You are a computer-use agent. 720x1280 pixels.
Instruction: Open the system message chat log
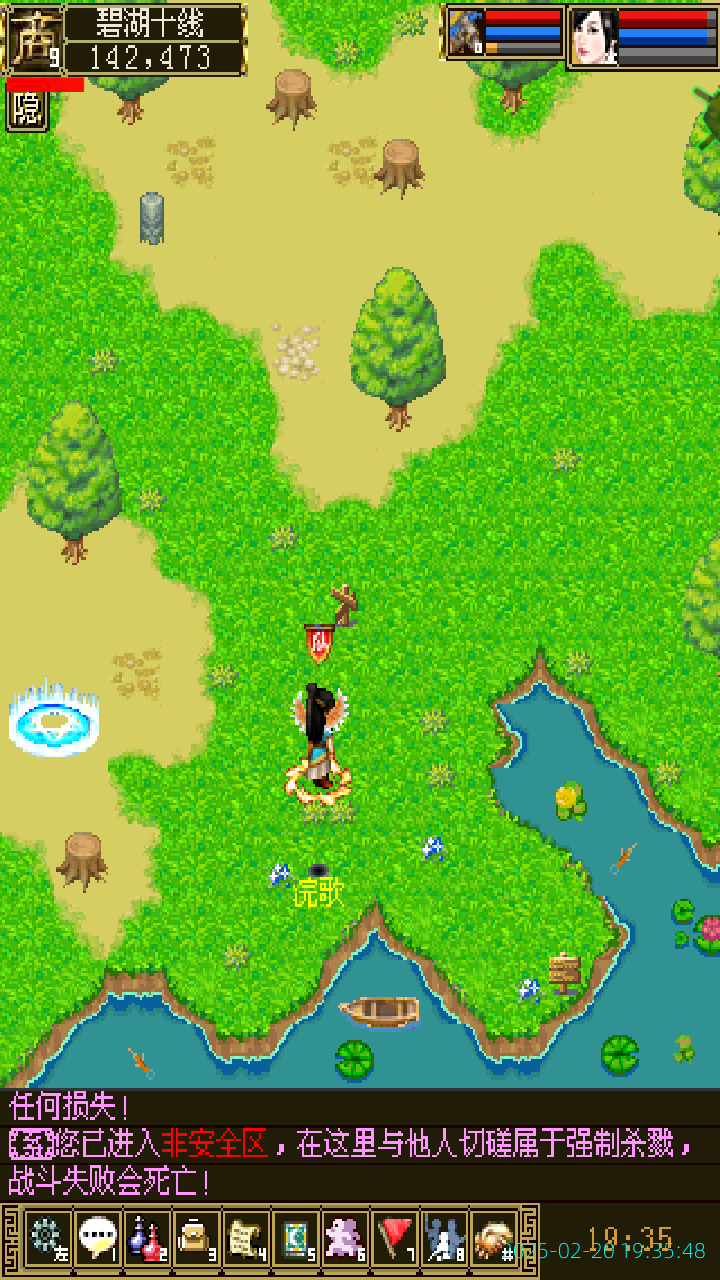click(360, 1145)
